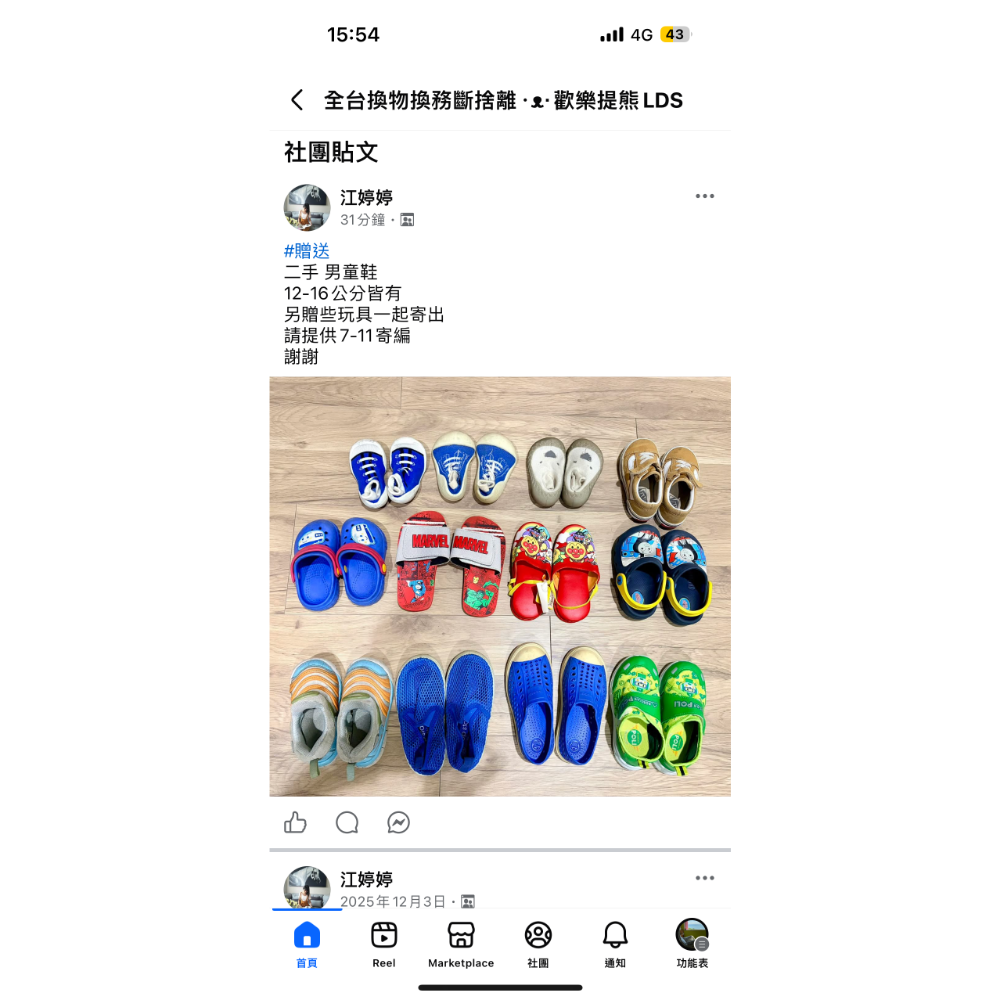Switch to the 社團 tab
1000x1000 pixels.
tap(538, 944)
